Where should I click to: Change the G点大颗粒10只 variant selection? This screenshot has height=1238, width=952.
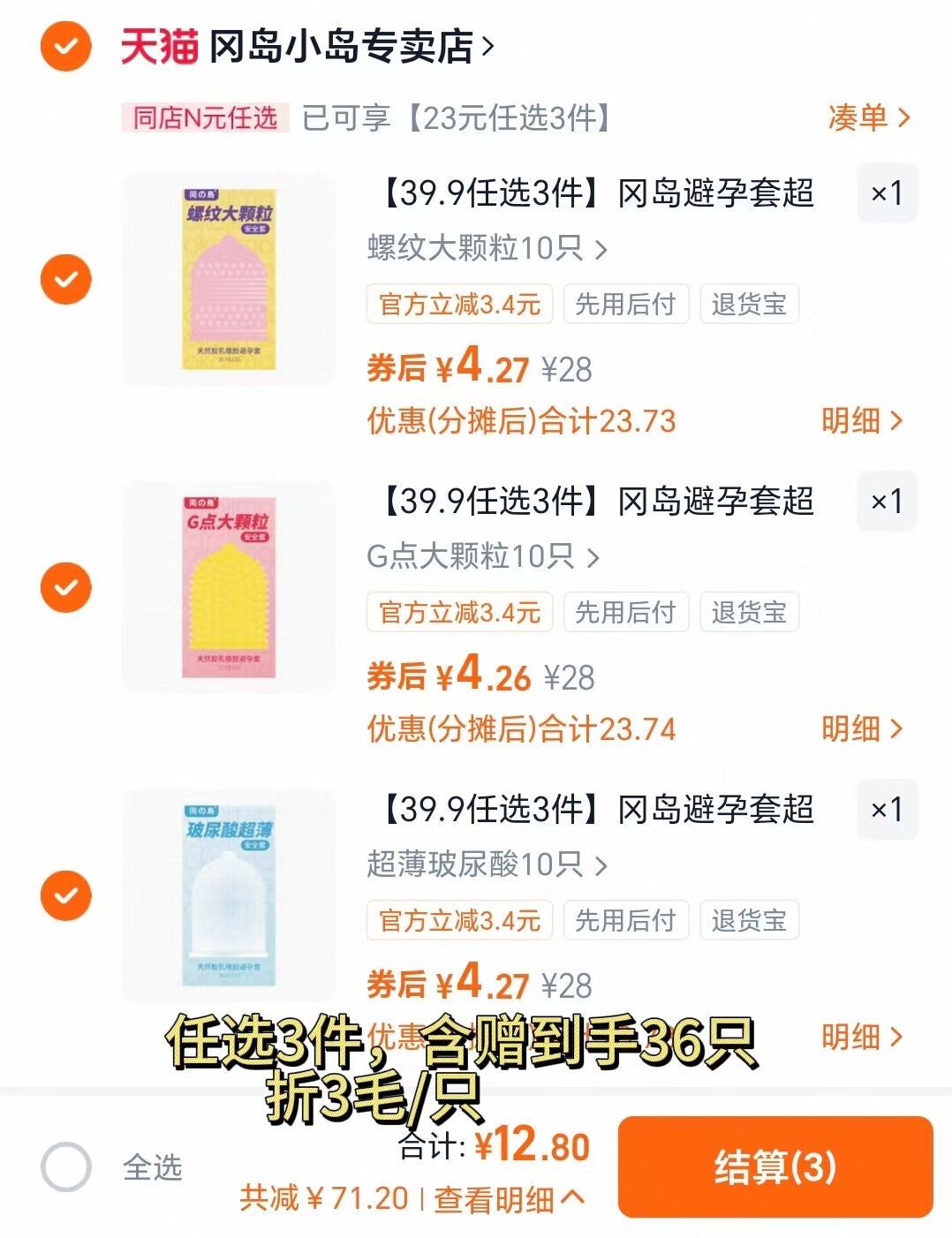click(482, 557)
